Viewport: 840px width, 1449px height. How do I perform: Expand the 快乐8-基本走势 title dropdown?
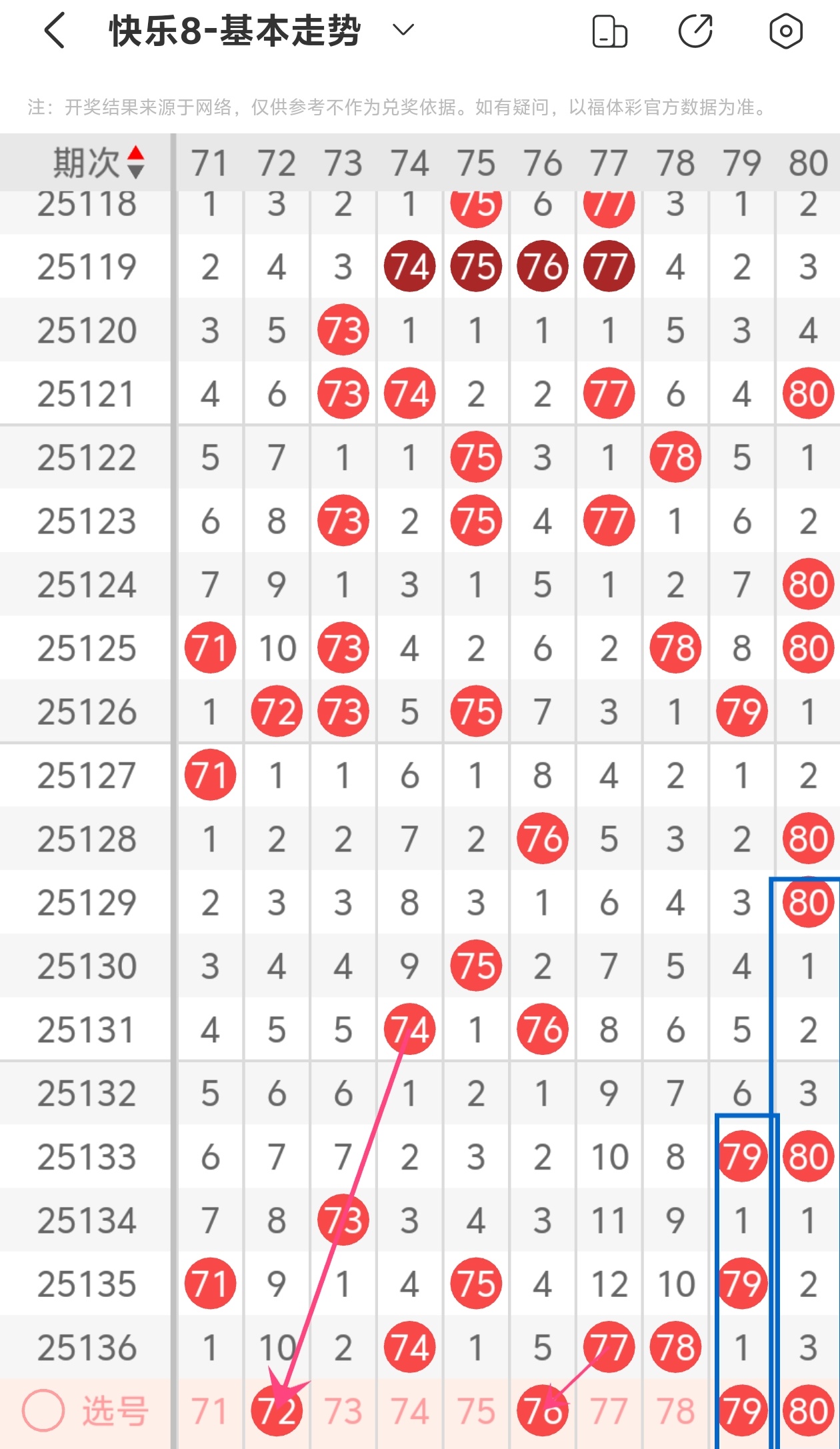[403, 30]
